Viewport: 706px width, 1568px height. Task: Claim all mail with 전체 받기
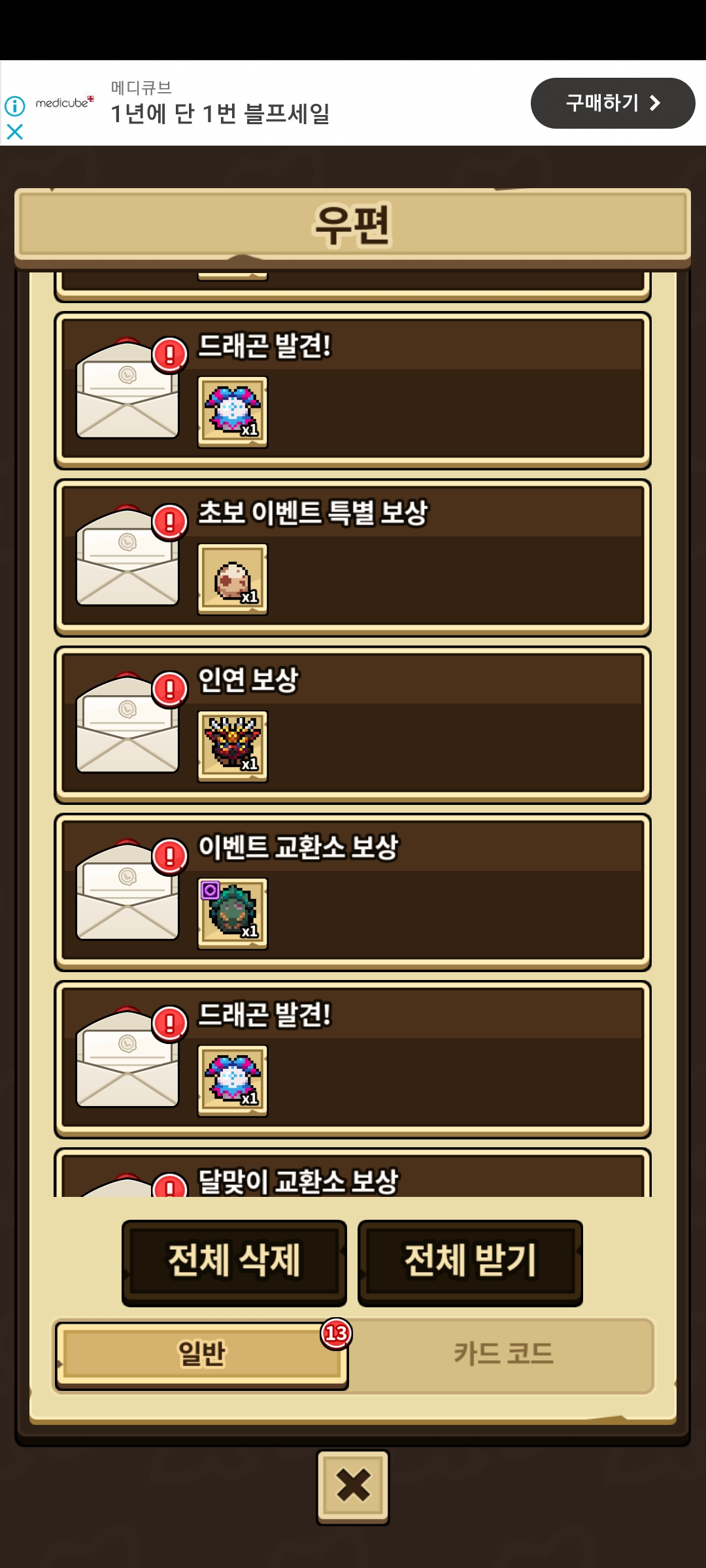(470, 1262)
